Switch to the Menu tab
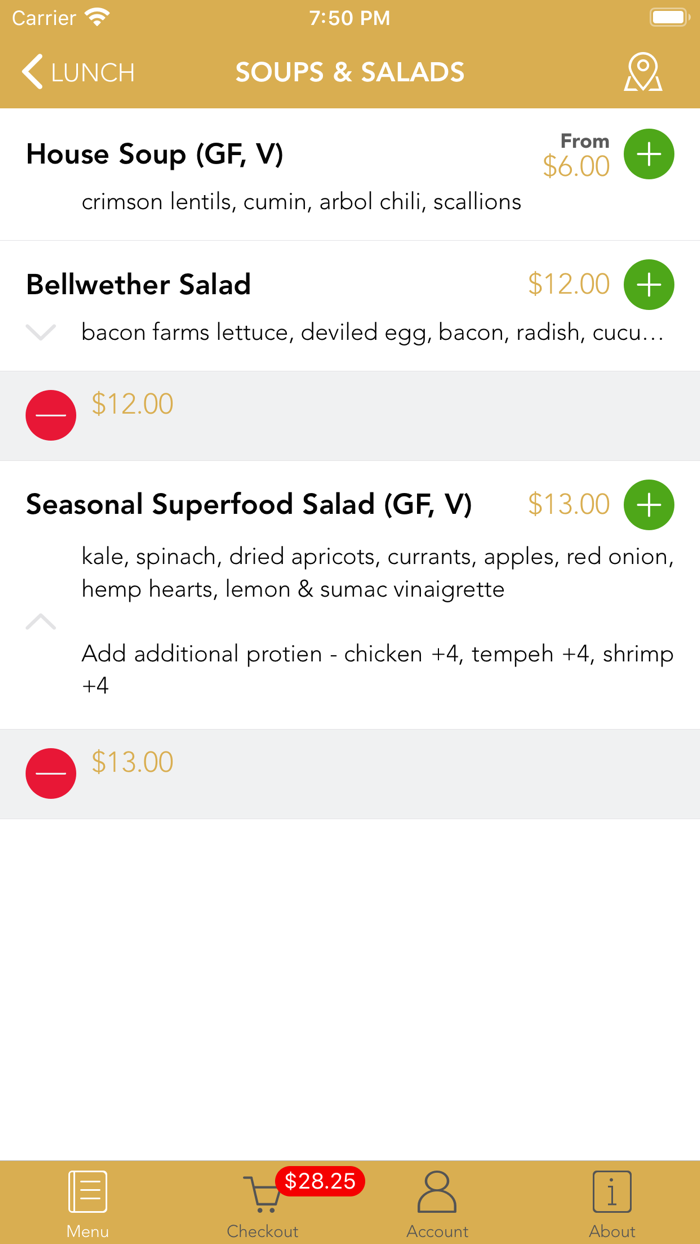Viewport: 700px width, 1244px height. tap(88, 1203)
